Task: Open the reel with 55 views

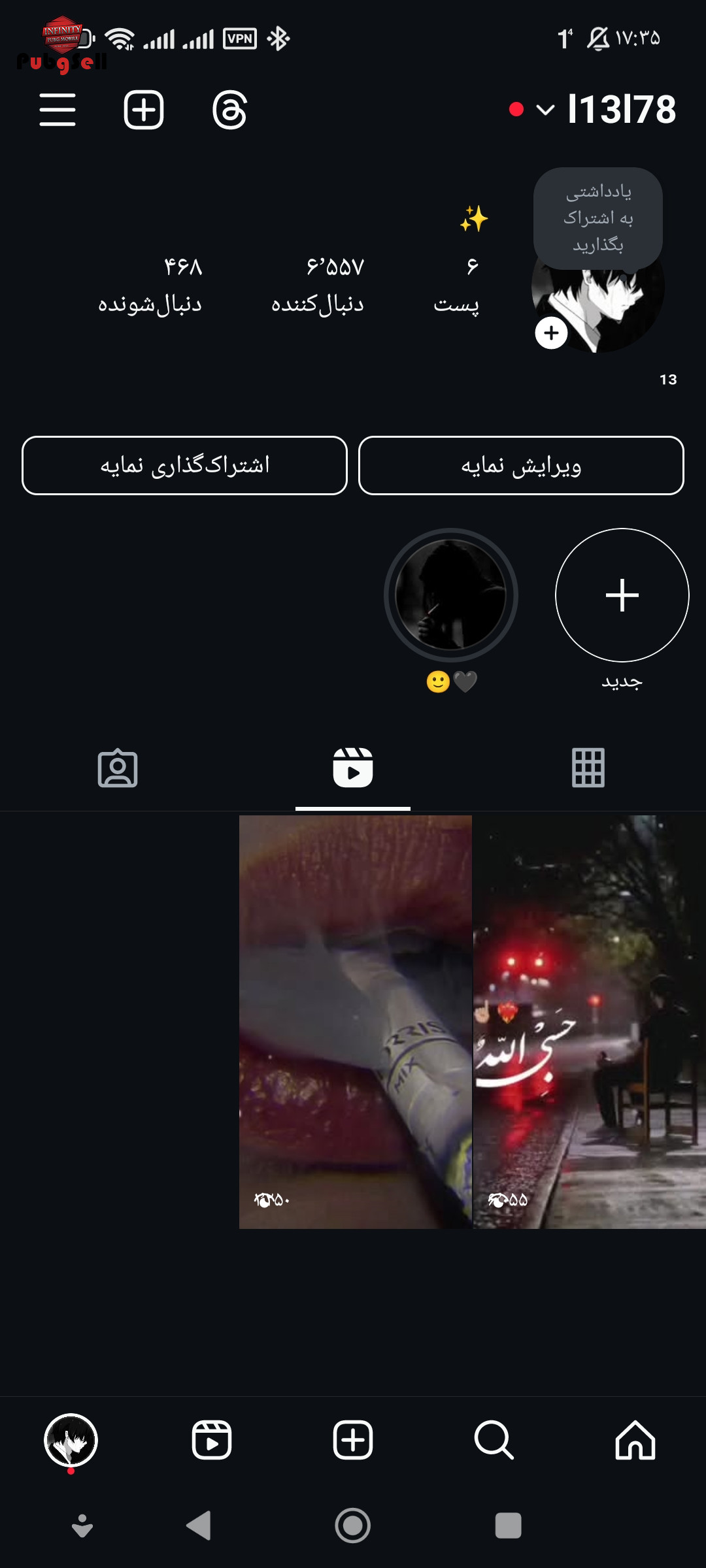Action: click(590, 1022)
